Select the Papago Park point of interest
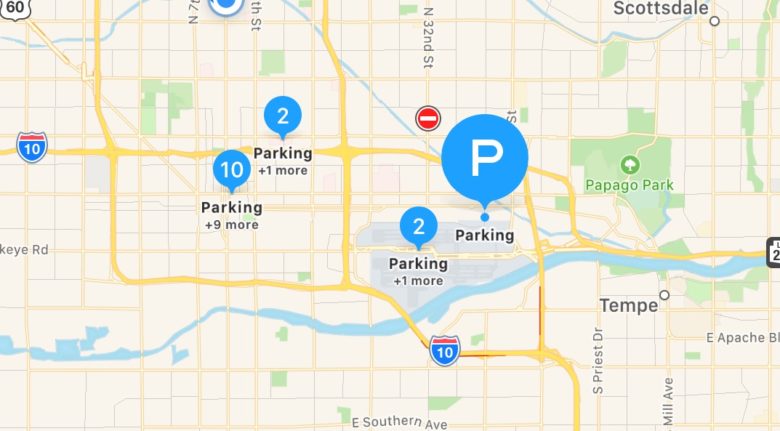780x431 pixels. [x=629, y=165]
